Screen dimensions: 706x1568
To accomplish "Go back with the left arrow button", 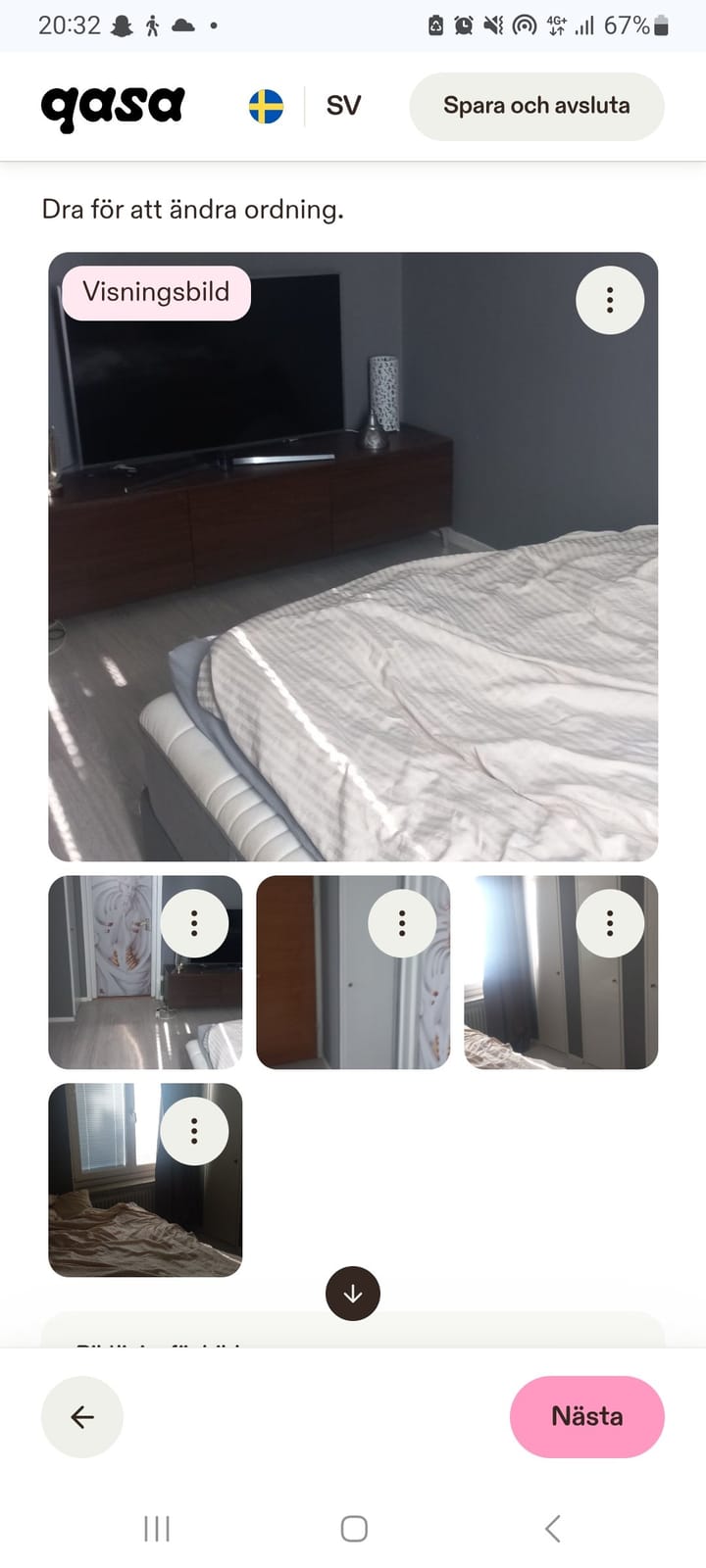I will pyautogui.click(x=82, y=1416).
